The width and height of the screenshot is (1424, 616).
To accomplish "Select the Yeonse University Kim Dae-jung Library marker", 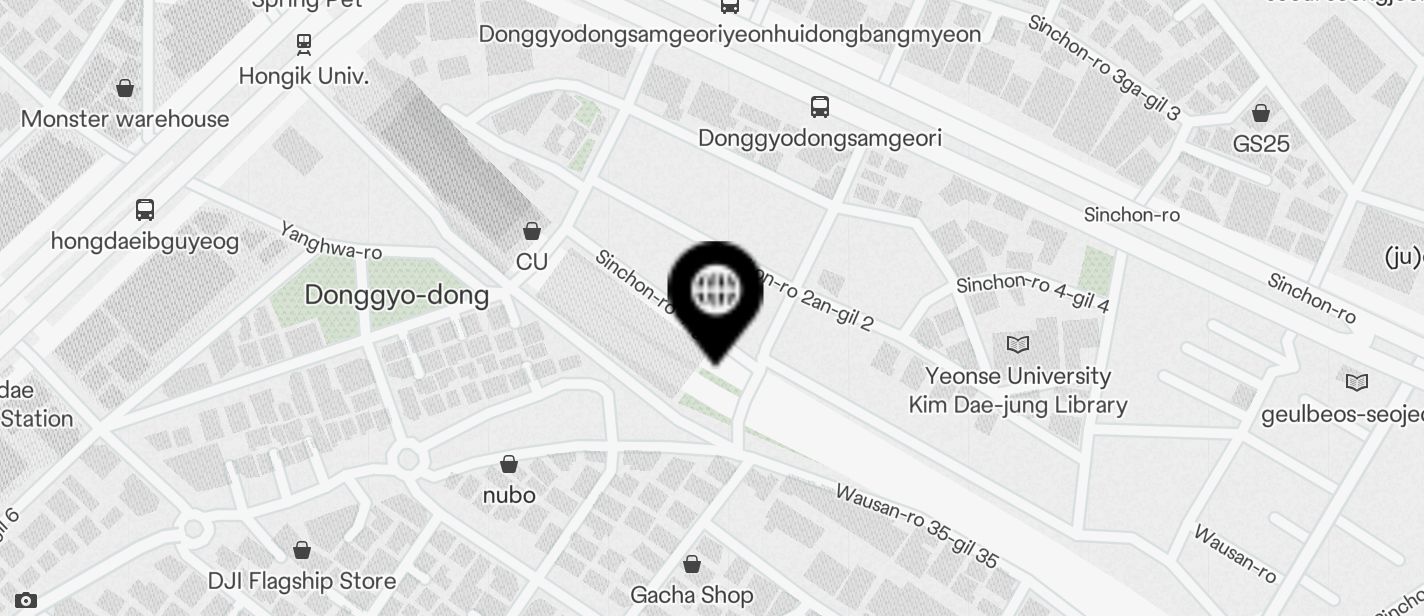I will (1018, 345).
